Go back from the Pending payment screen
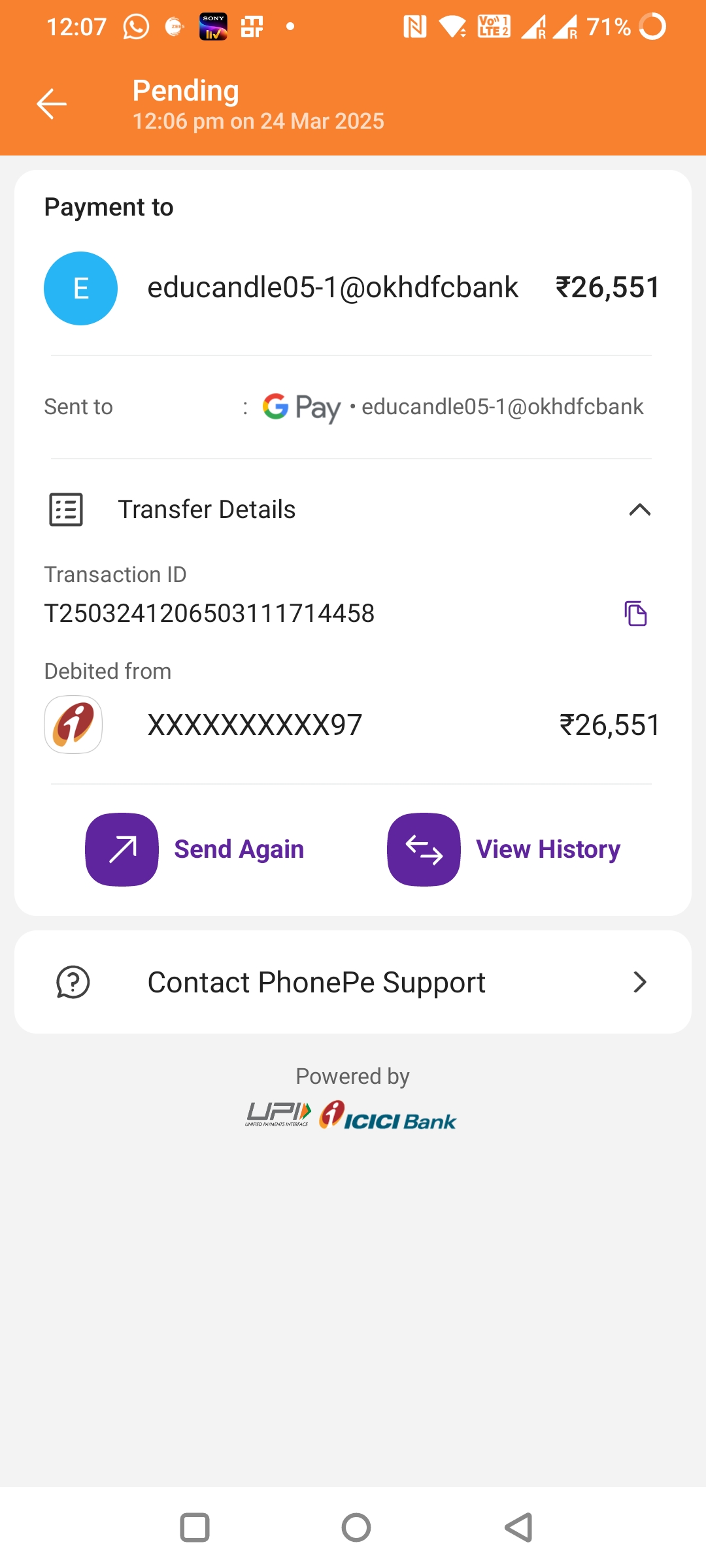The height and width of the screenshot is (1568, 706). [52, 105]
